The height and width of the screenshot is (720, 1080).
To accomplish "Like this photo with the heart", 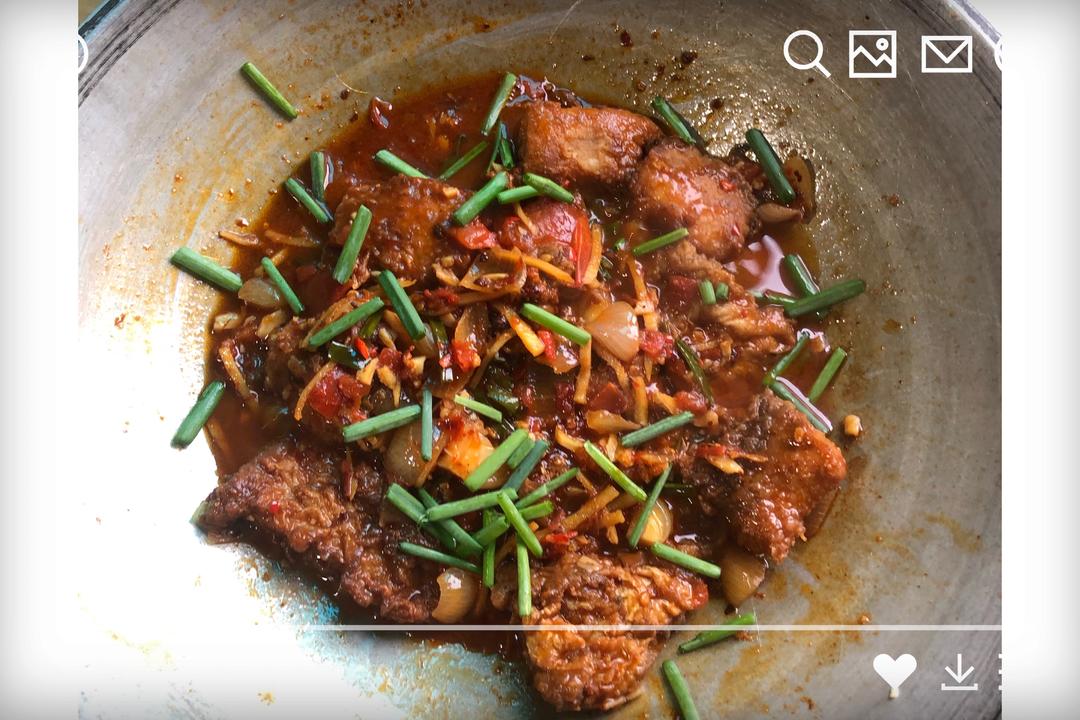I will 894,672.
